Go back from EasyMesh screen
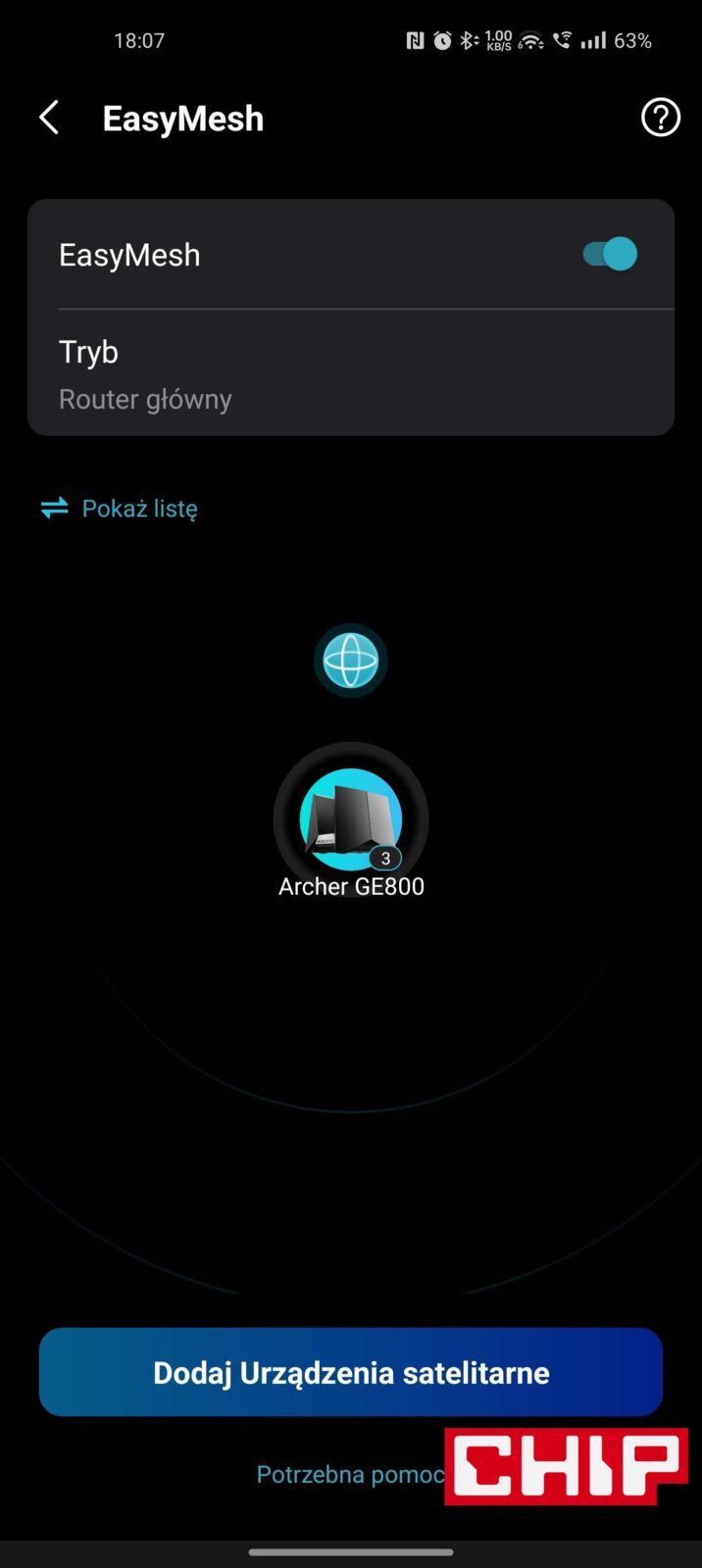Viewport: 702px width, 1568px height. (x=49, y=118)
